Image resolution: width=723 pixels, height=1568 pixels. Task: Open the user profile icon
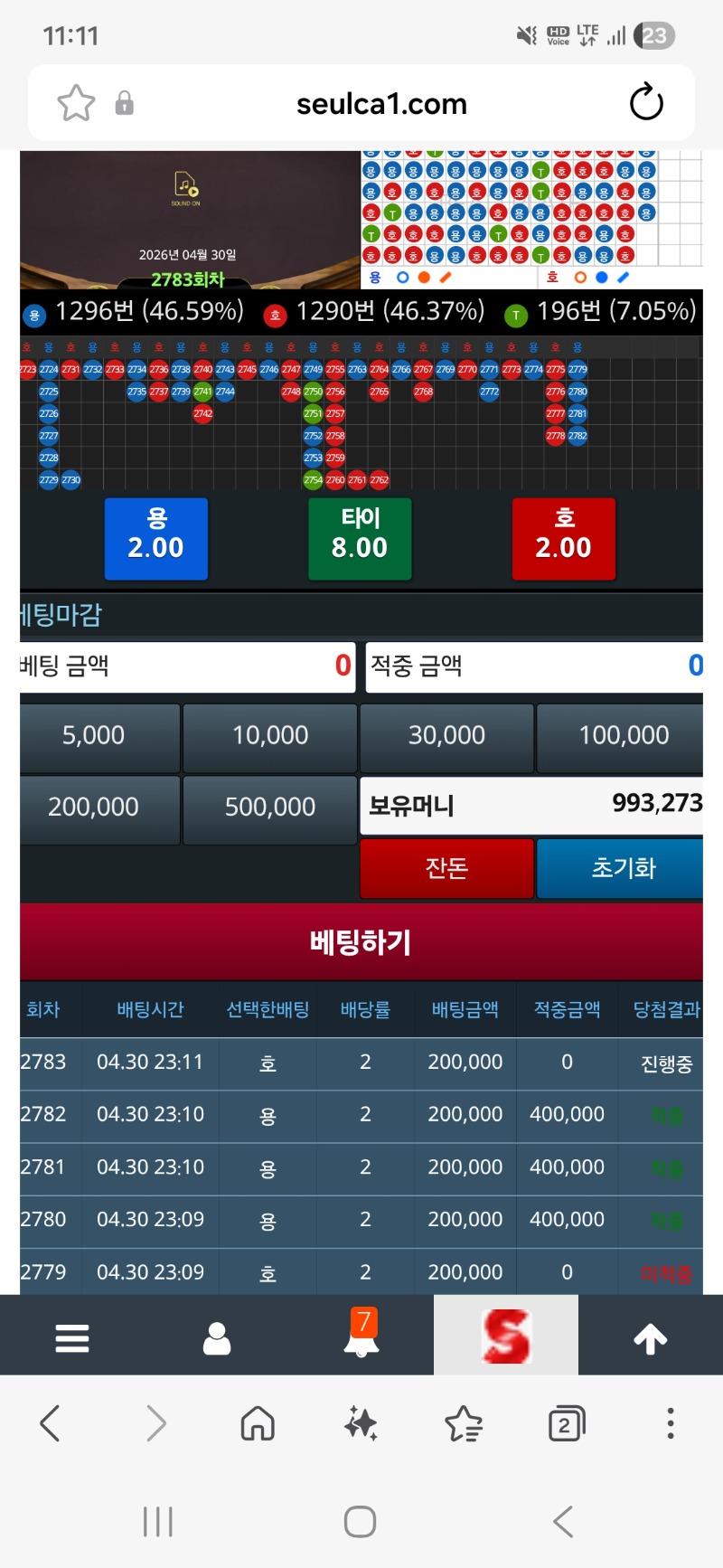pos(217,1337)
